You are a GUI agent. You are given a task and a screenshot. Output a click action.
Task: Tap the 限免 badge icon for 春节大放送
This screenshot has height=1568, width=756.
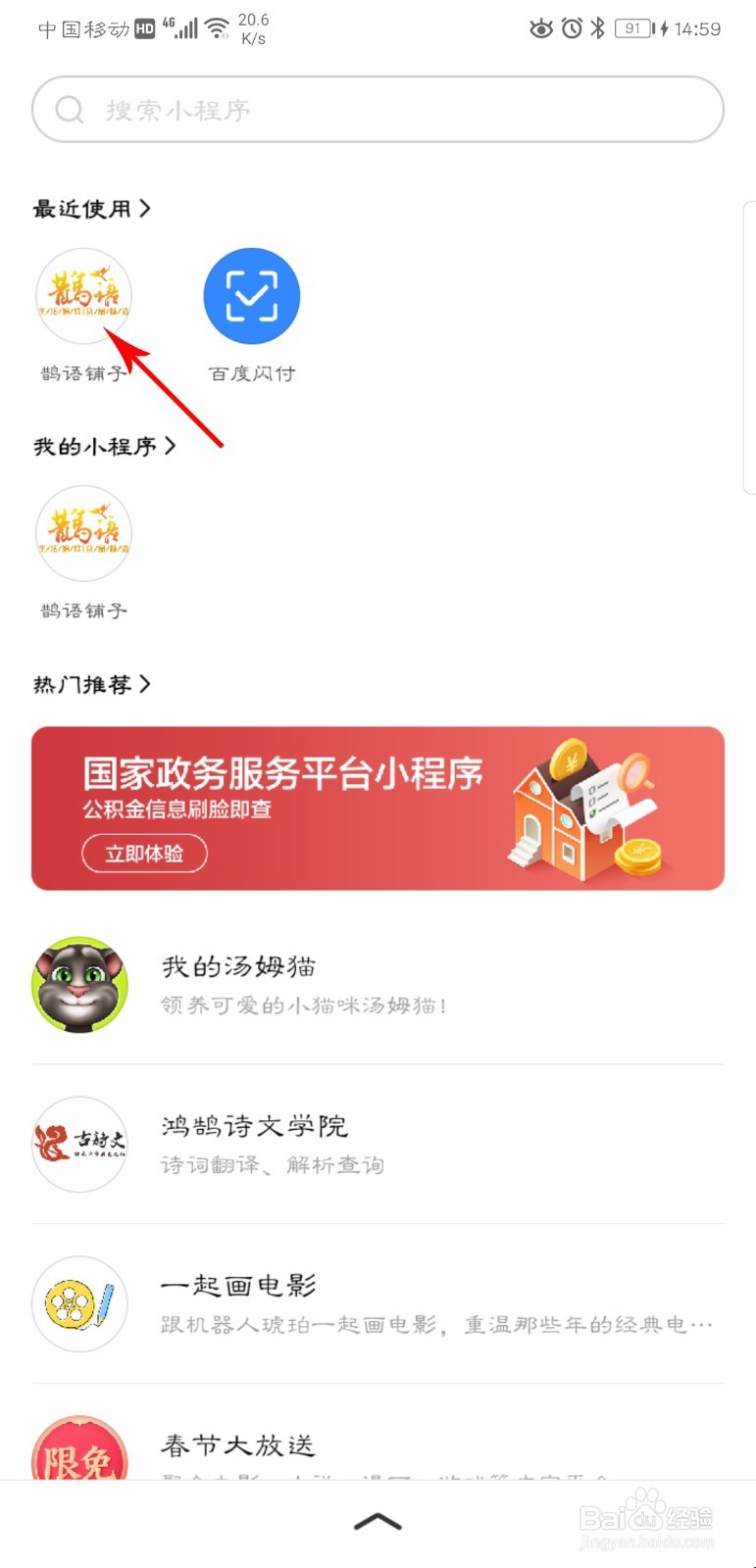pyautogui.click(x=79, y=1462)
